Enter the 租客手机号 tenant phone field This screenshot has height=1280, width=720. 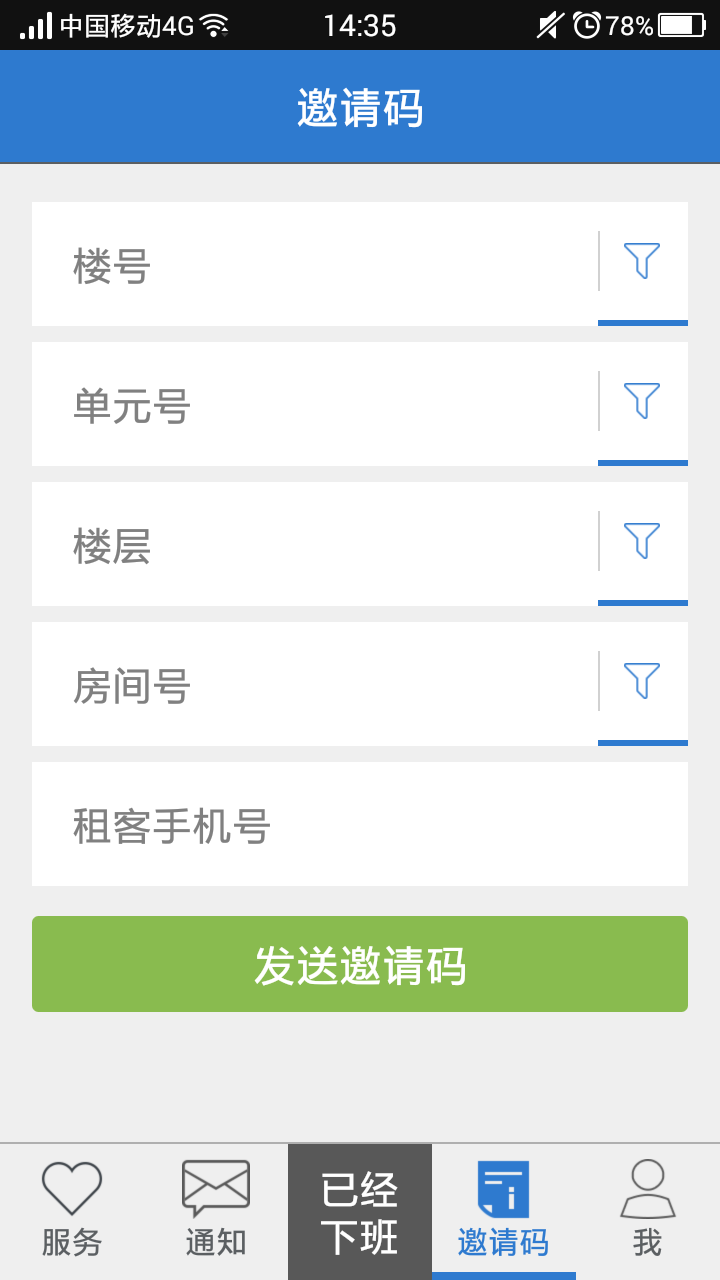[x=360, y=825]
